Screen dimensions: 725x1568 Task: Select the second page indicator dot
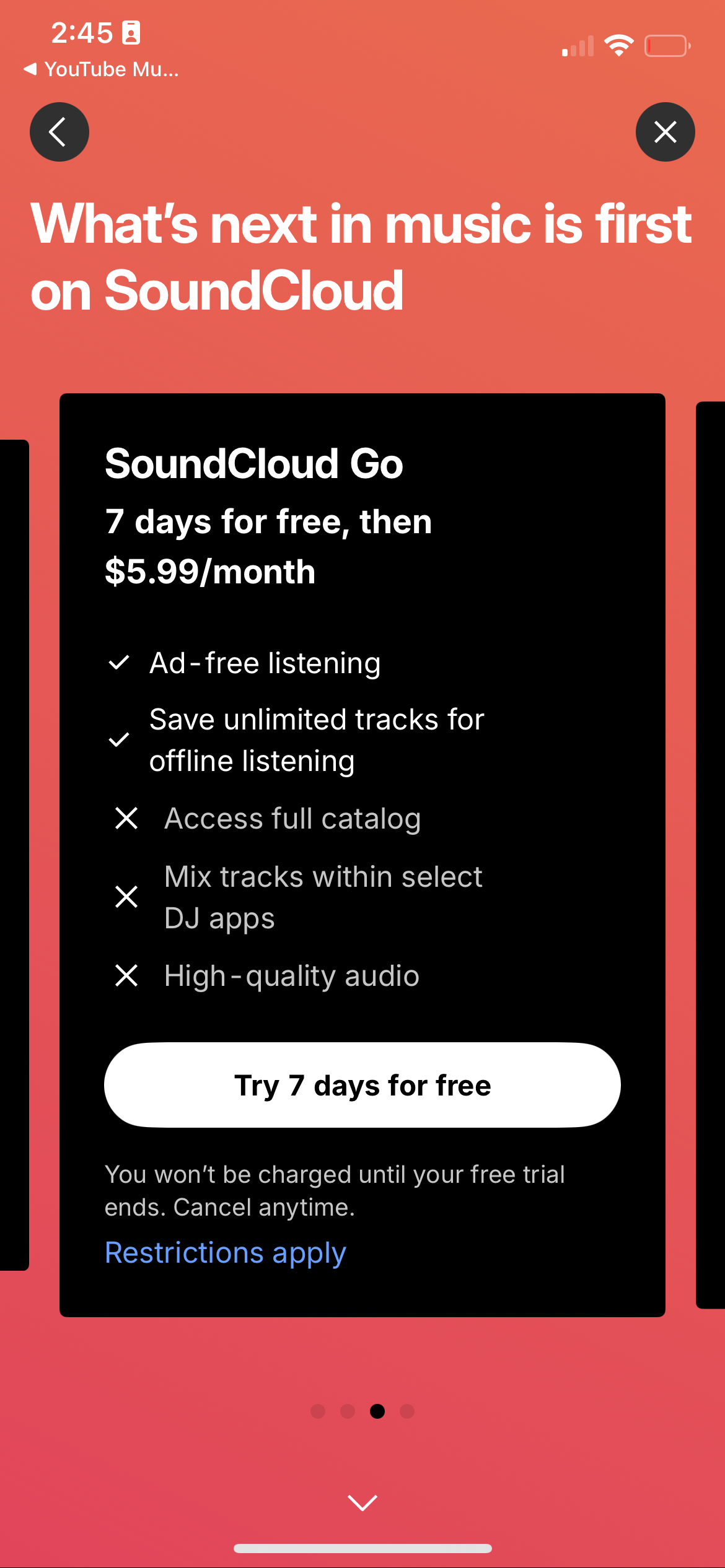[348, 1411]
